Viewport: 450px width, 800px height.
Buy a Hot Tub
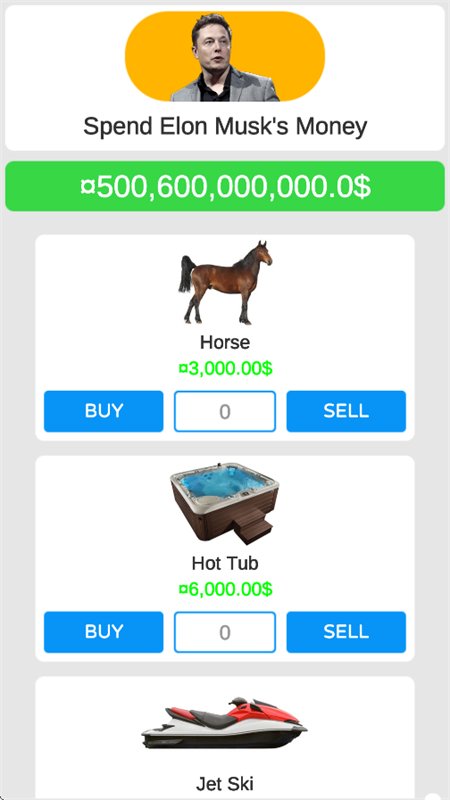pyautogui.click(x=104, y=632)
